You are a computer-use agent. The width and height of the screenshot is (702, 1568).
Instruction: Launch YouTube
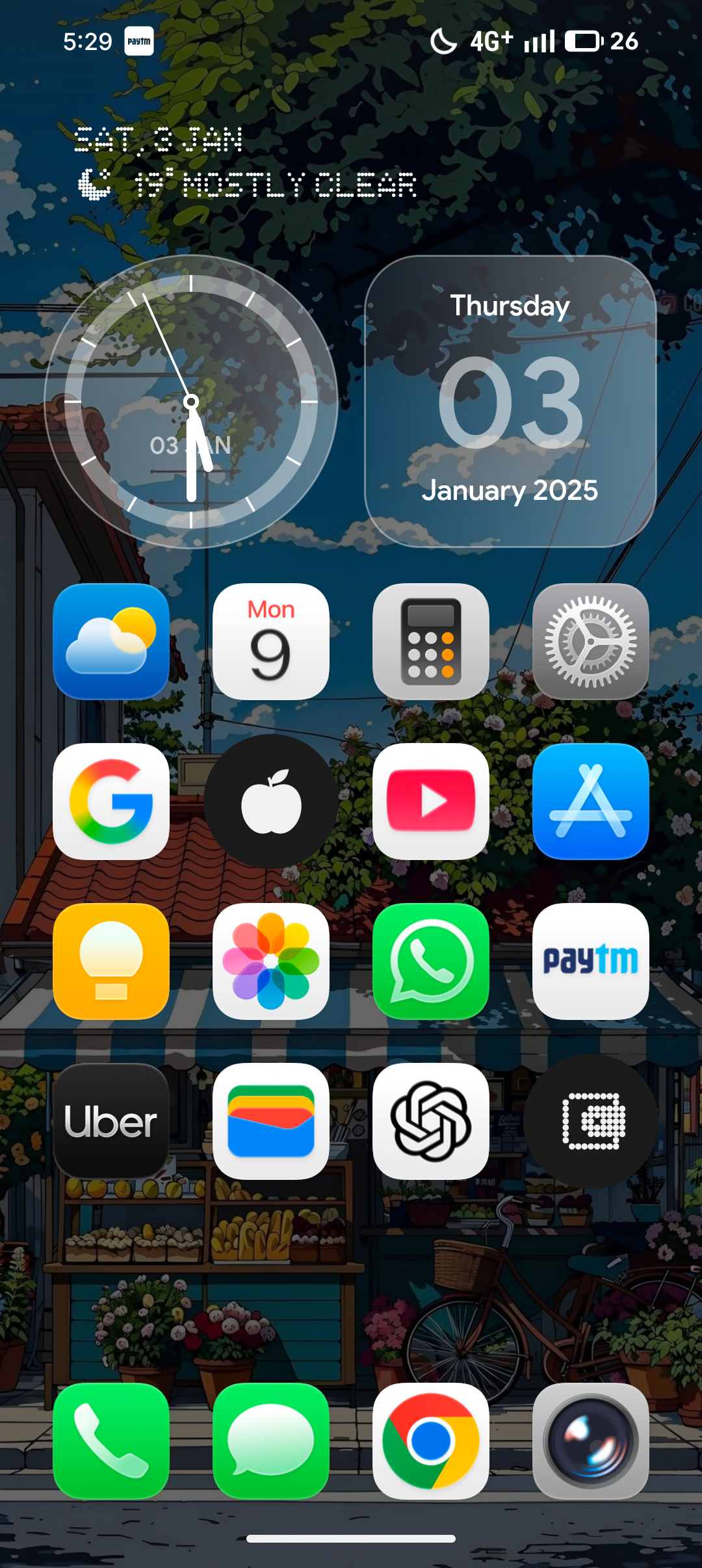431,802
